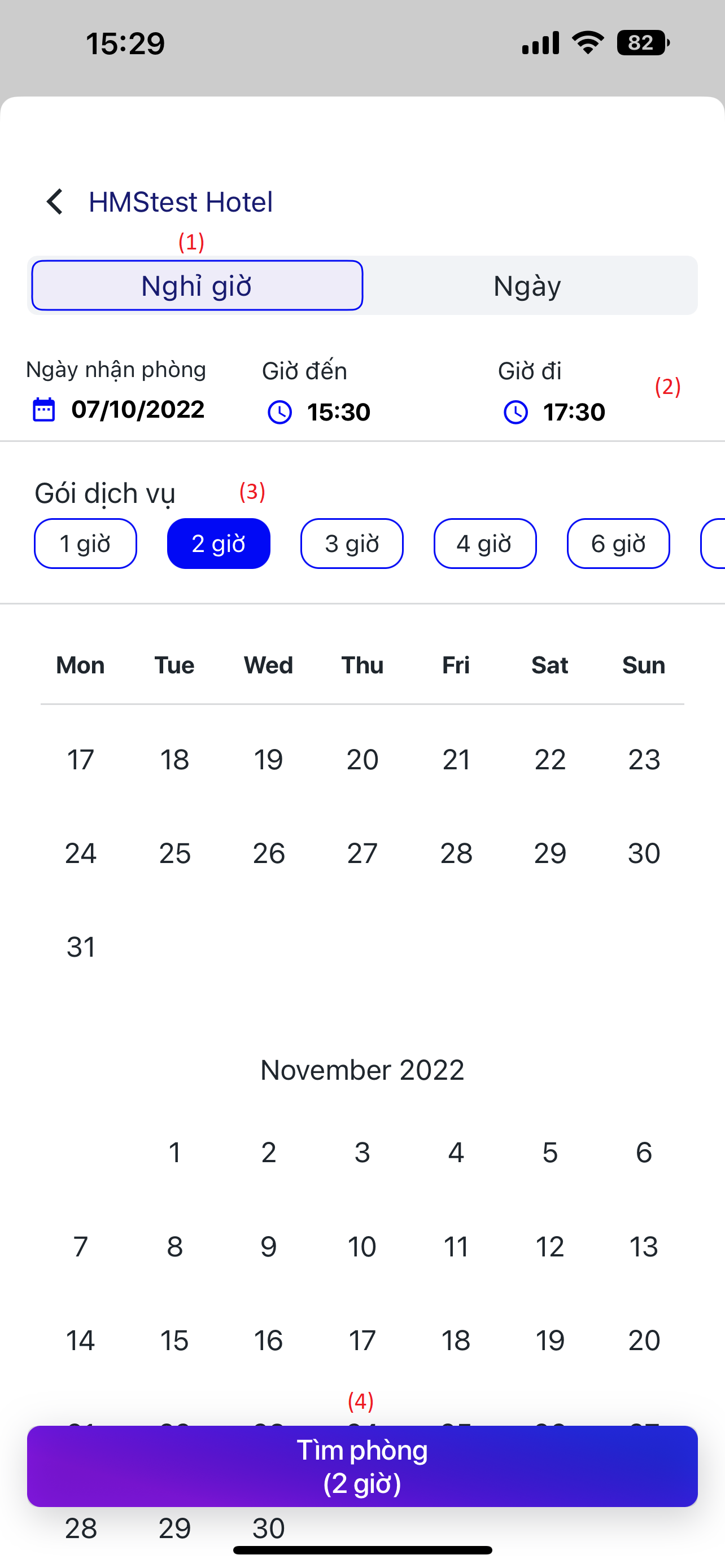Viewport: 725px width, 1568px height.
Task: Open the check-in date picker 07/10/2022
Action: point(119,410)
